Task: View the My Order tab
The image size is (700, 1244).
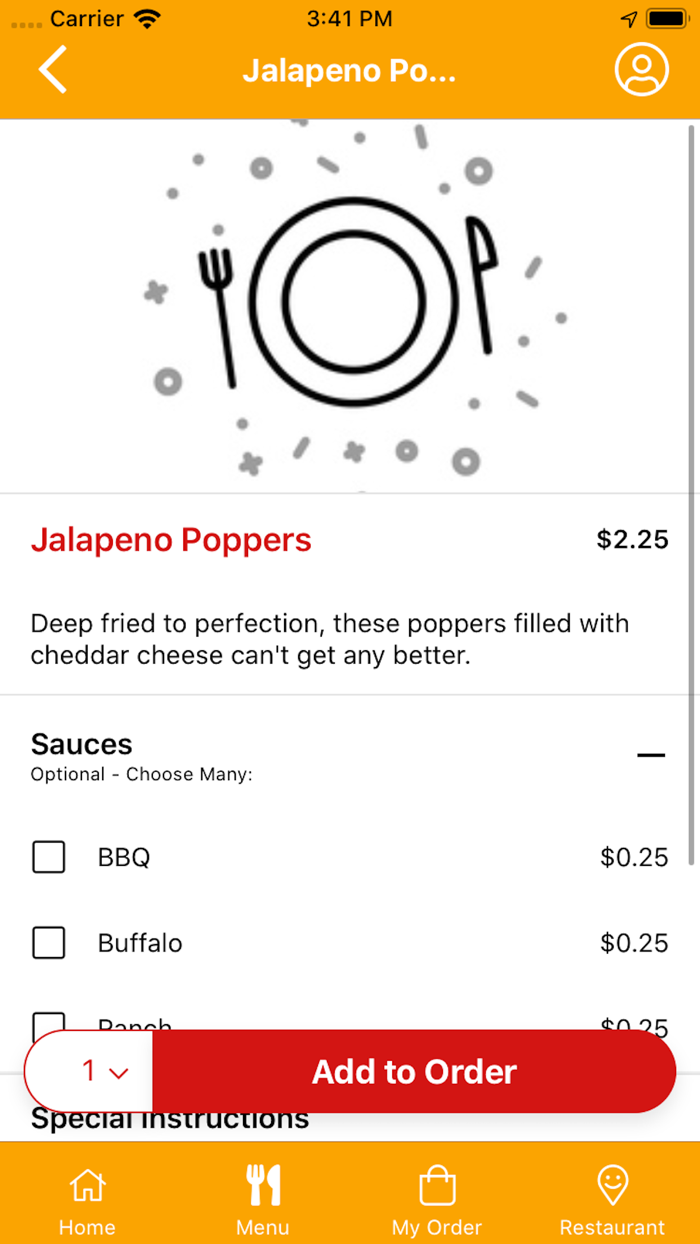Action: pyautogui.click(x=437, y=1200)
